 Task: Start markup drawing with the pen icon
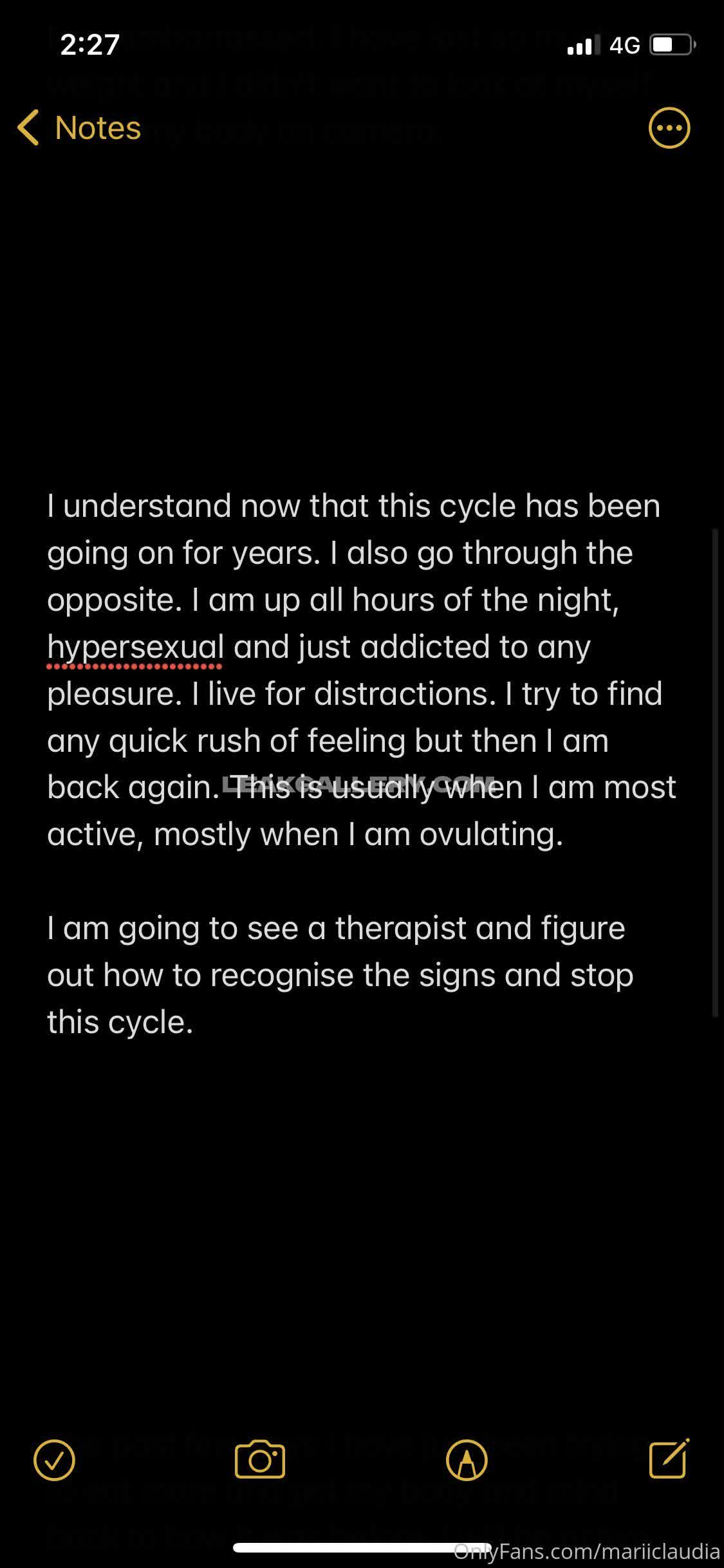point(466,1460)
